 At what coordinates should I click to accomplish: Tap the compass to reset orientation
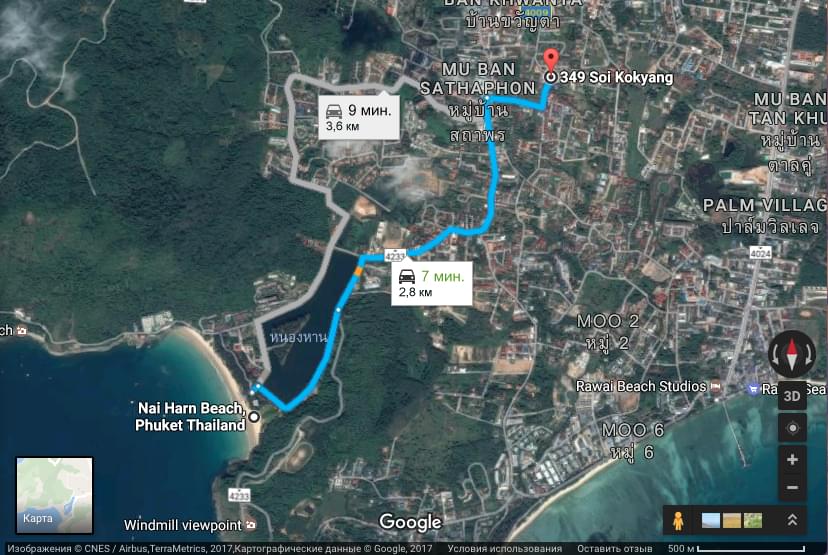tap(791, 353)
